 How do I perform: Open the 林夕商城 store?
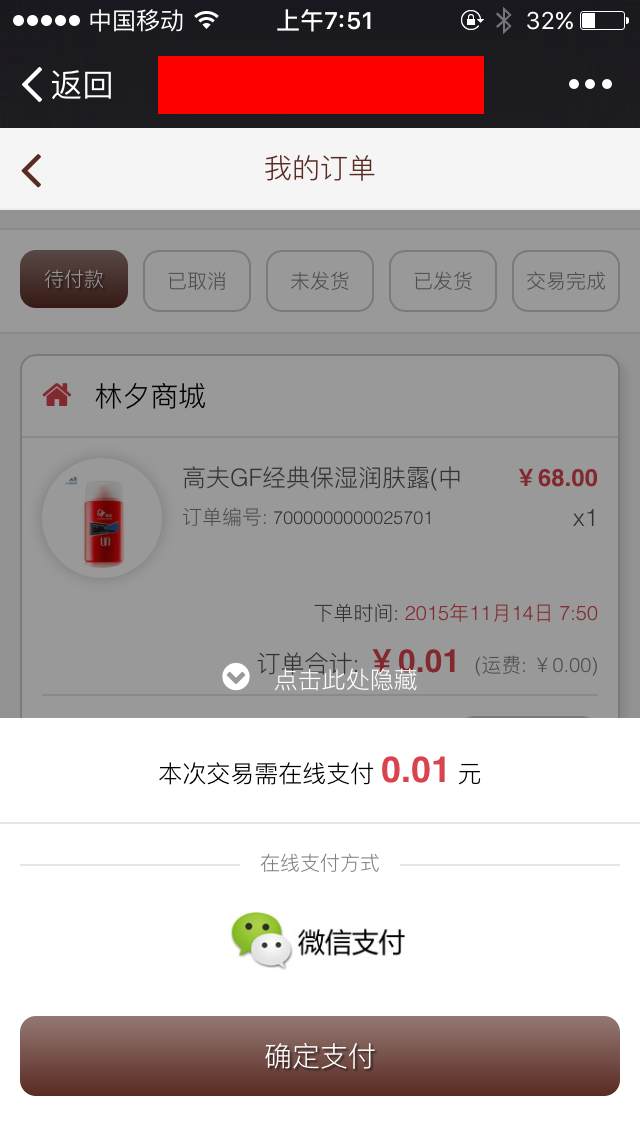click(320, 396)
